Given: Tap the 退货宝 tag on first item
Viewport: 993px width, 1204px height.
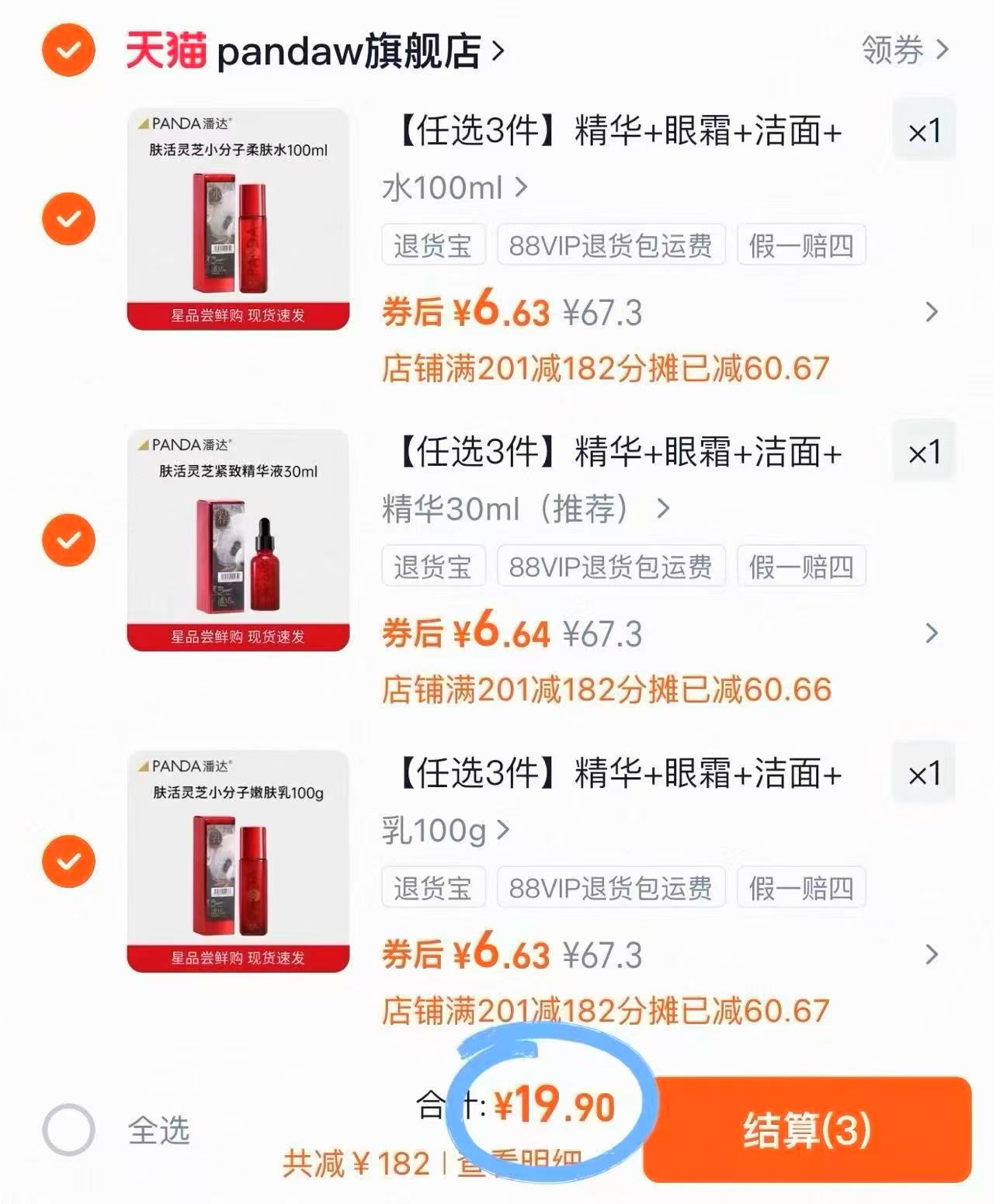Looking at the screenshot, I should click(x=432, y=246).
